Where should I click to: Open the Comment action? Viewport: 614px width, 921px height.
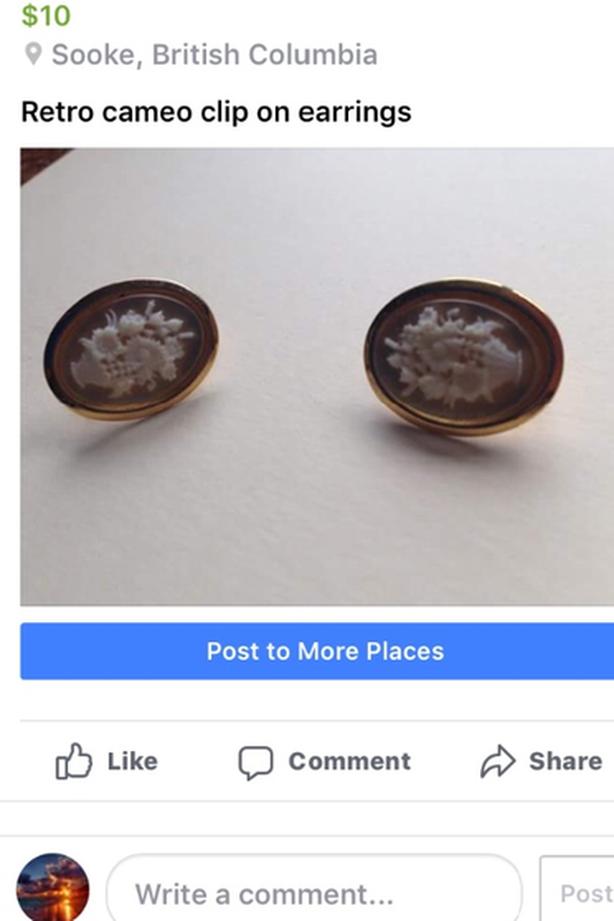click(325, 762)
